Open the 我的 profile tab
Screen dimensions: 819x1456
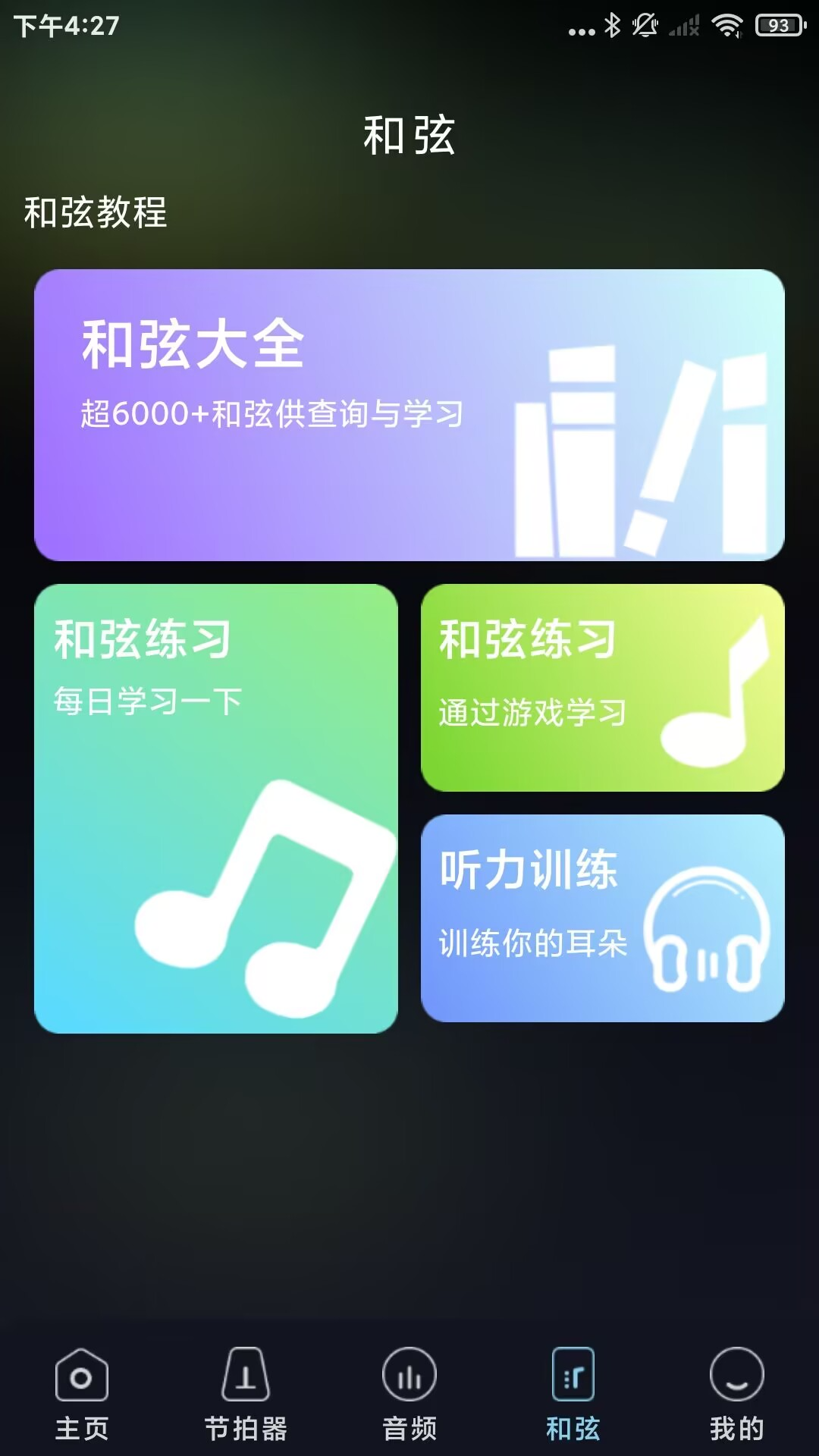pos(736,1394)
